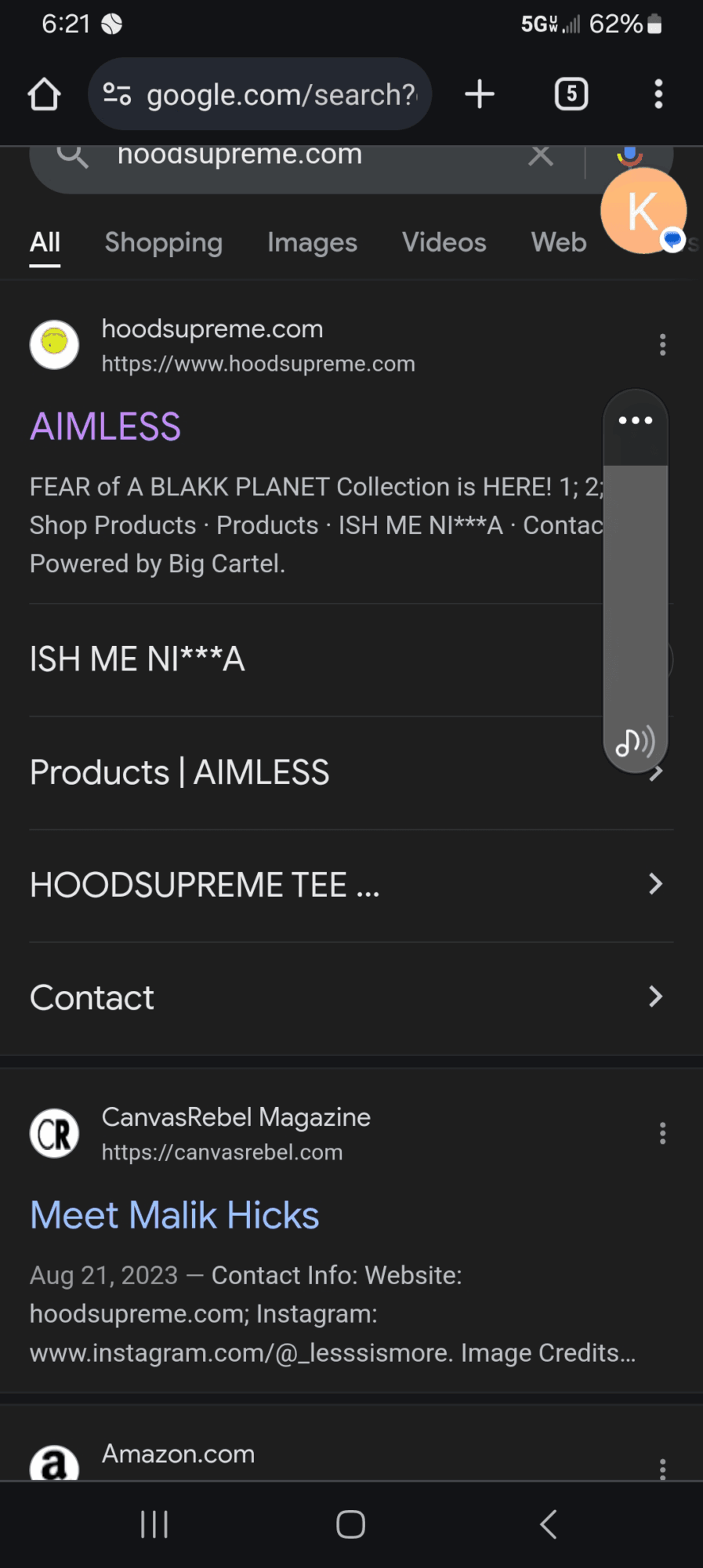The width and height of the screenshot is (703, 1568).
Task: Open the Meet Malik Hicks article
Action: click(174, 1215)
